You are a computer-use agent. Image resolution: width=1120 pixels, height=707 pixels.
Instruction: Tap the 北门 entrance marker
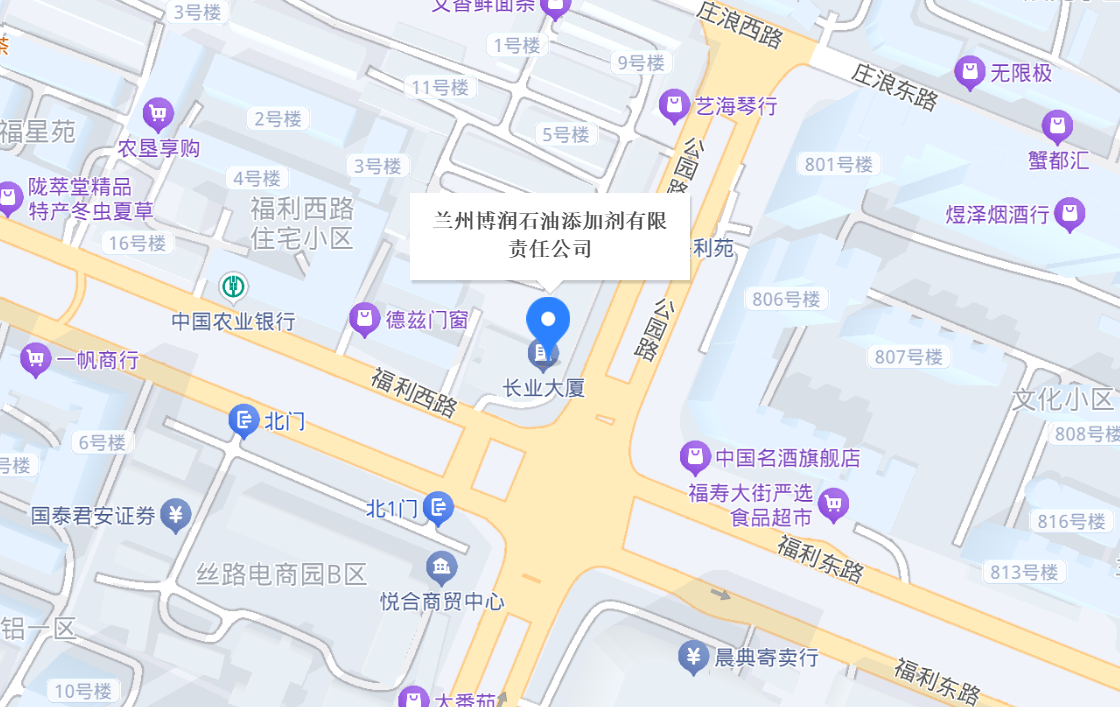pos(243,421)
